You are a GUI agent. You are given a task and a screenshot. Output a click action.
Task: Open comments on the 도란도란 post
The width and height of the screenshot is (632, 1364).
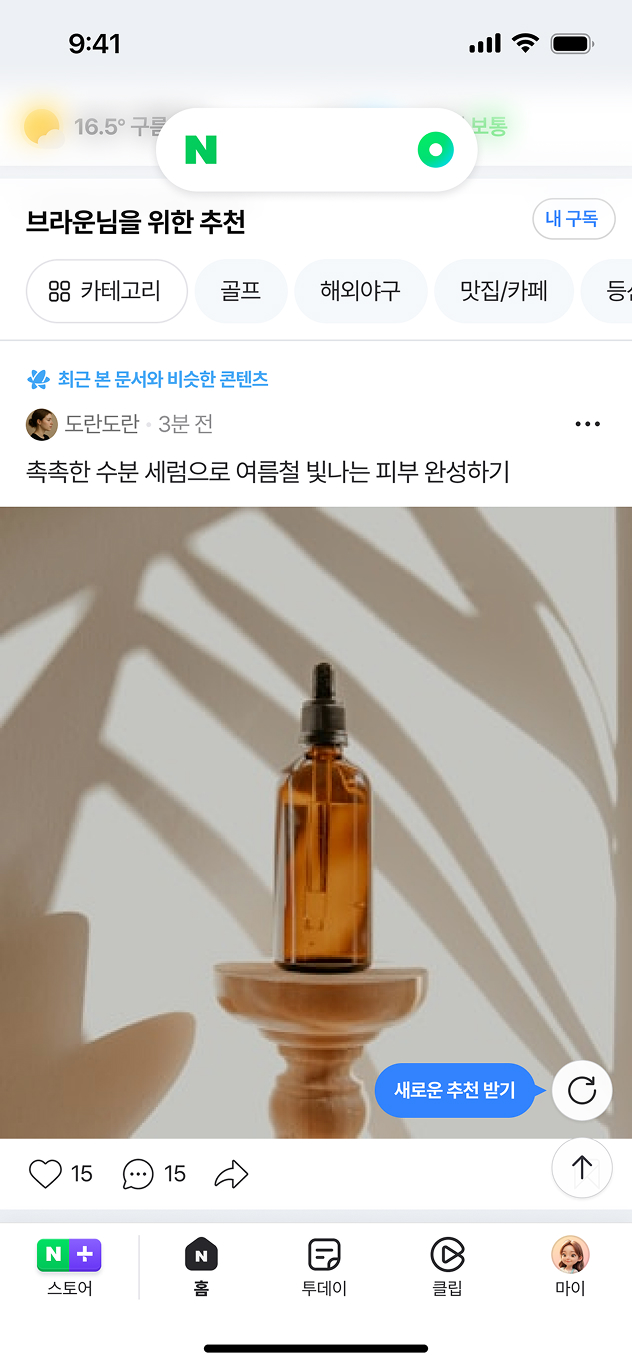[x=138, y=1173]
